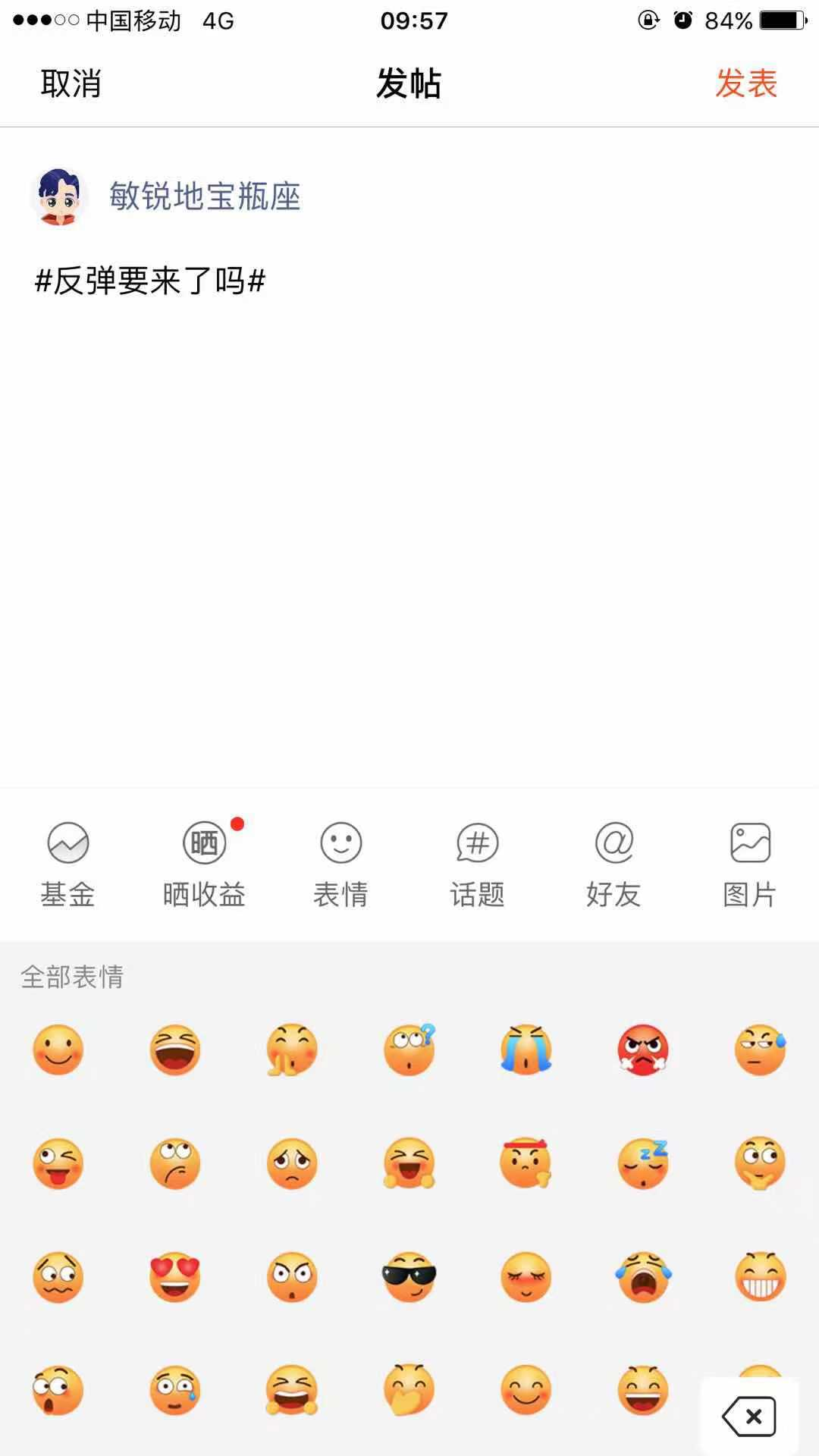Insert the winking tongue-out emoji
819x1456 pixels.
pyautogui.click(x=58, y=1163)
